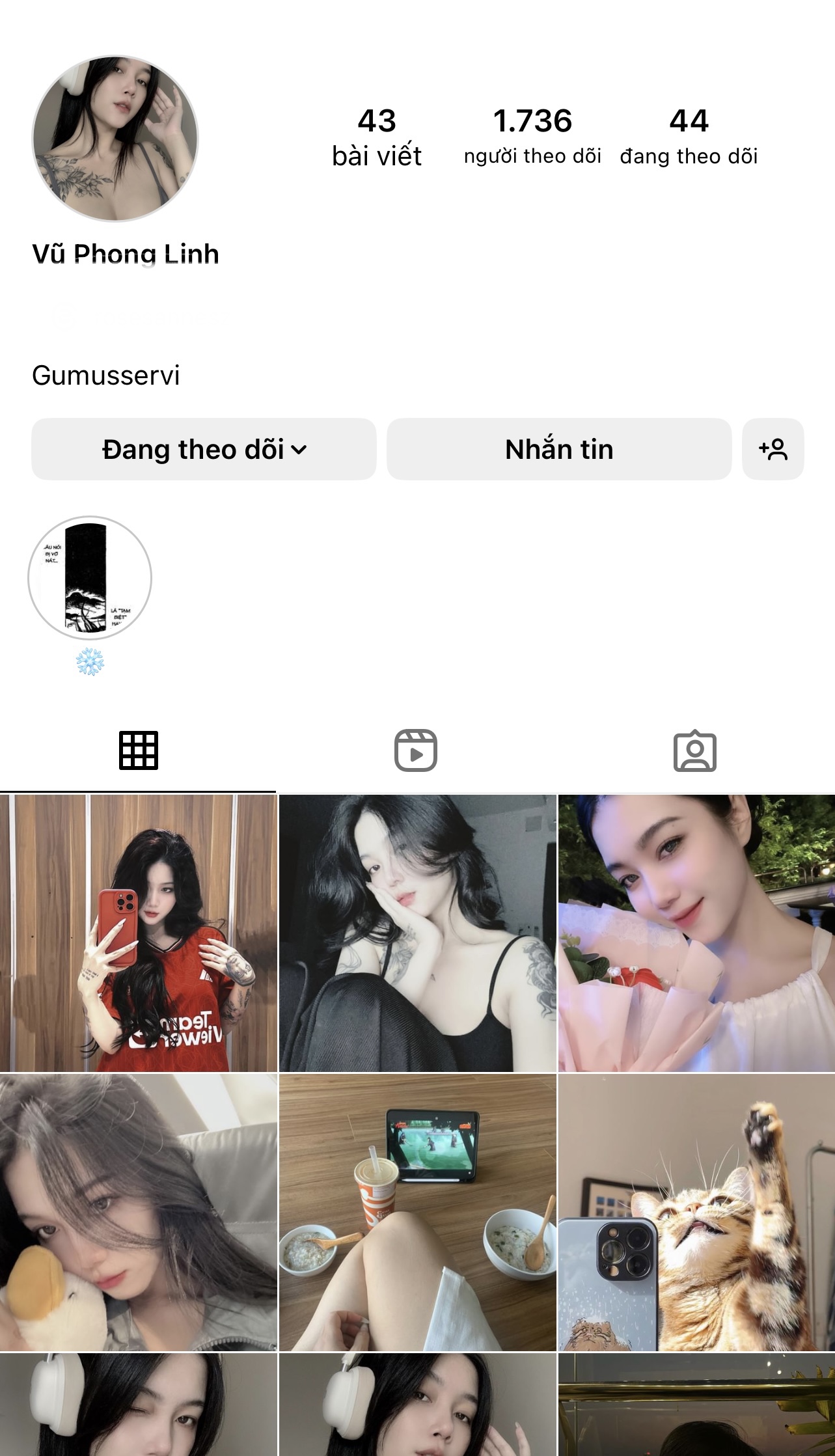The width and height of the screenshot is (835, 1456).
Task: Switch to the tagged photos tab
Action: [x=694, y=750]
